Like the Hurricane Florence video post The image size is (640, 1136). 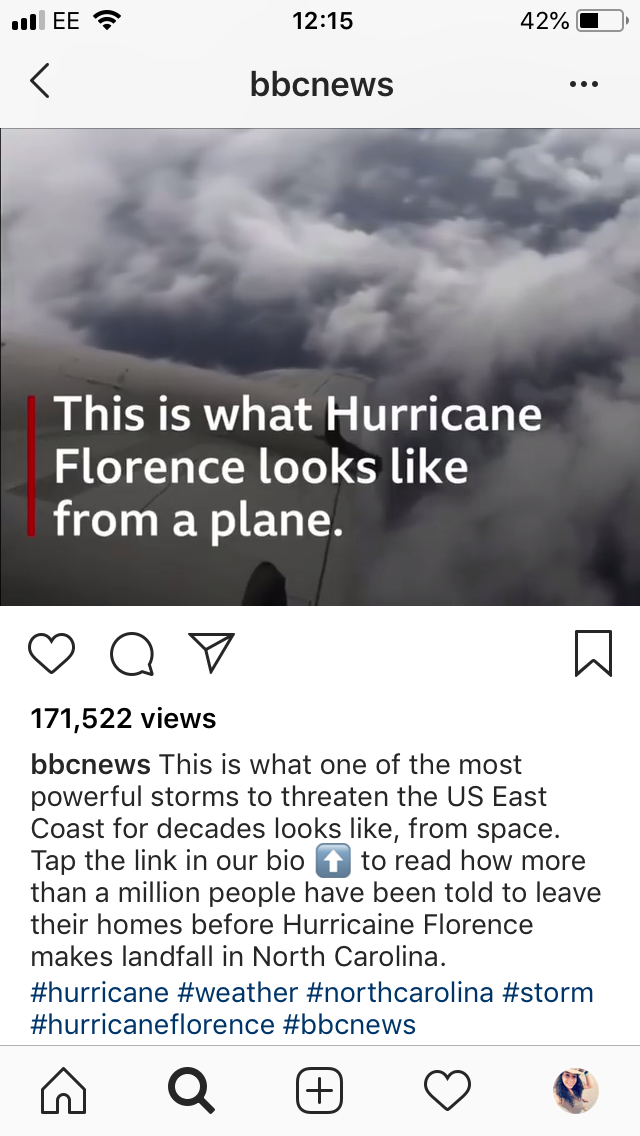point(52,653)
